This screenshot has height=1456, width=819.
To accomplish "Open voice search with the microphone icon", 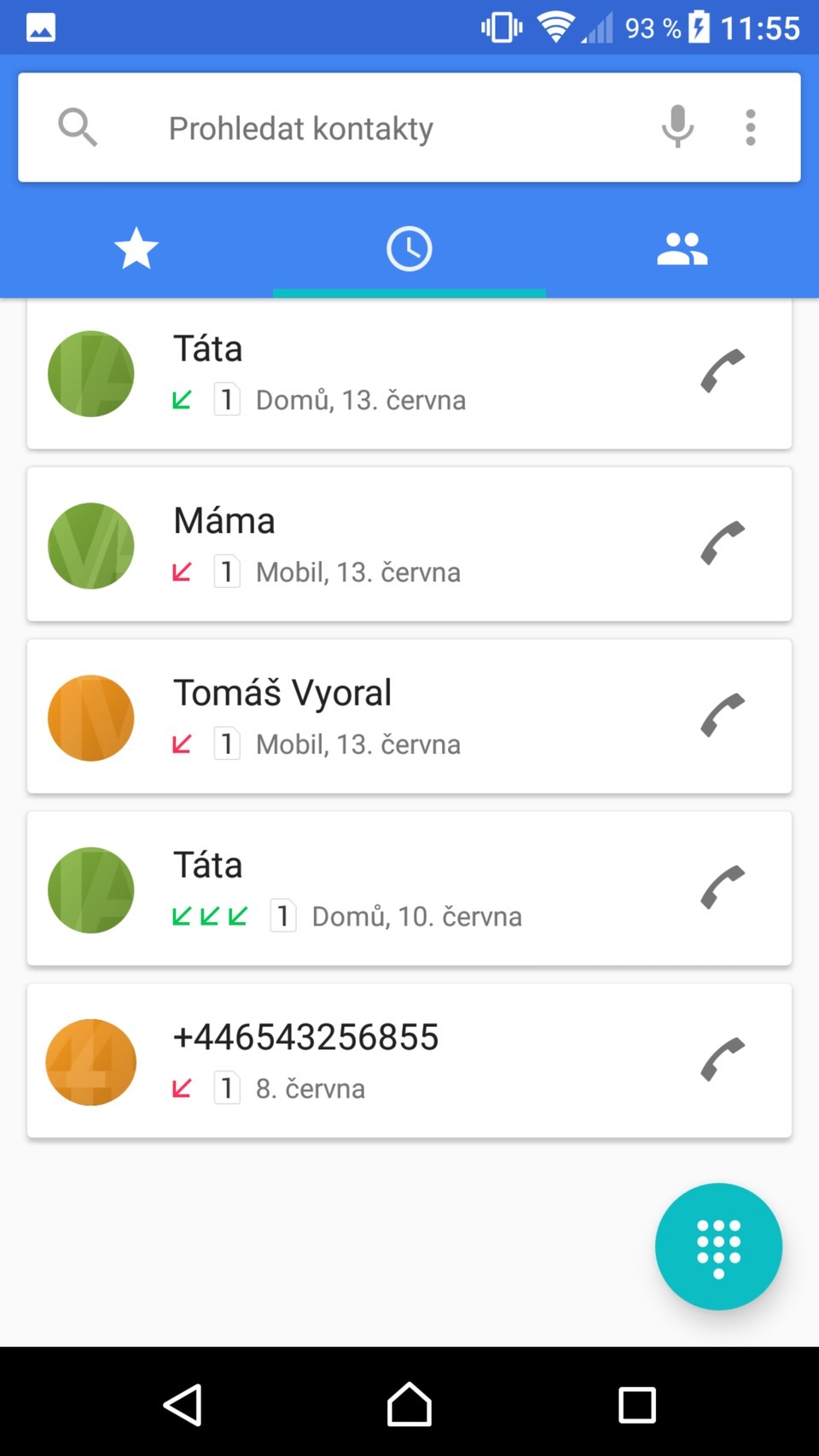I will [x=677, y=126].
